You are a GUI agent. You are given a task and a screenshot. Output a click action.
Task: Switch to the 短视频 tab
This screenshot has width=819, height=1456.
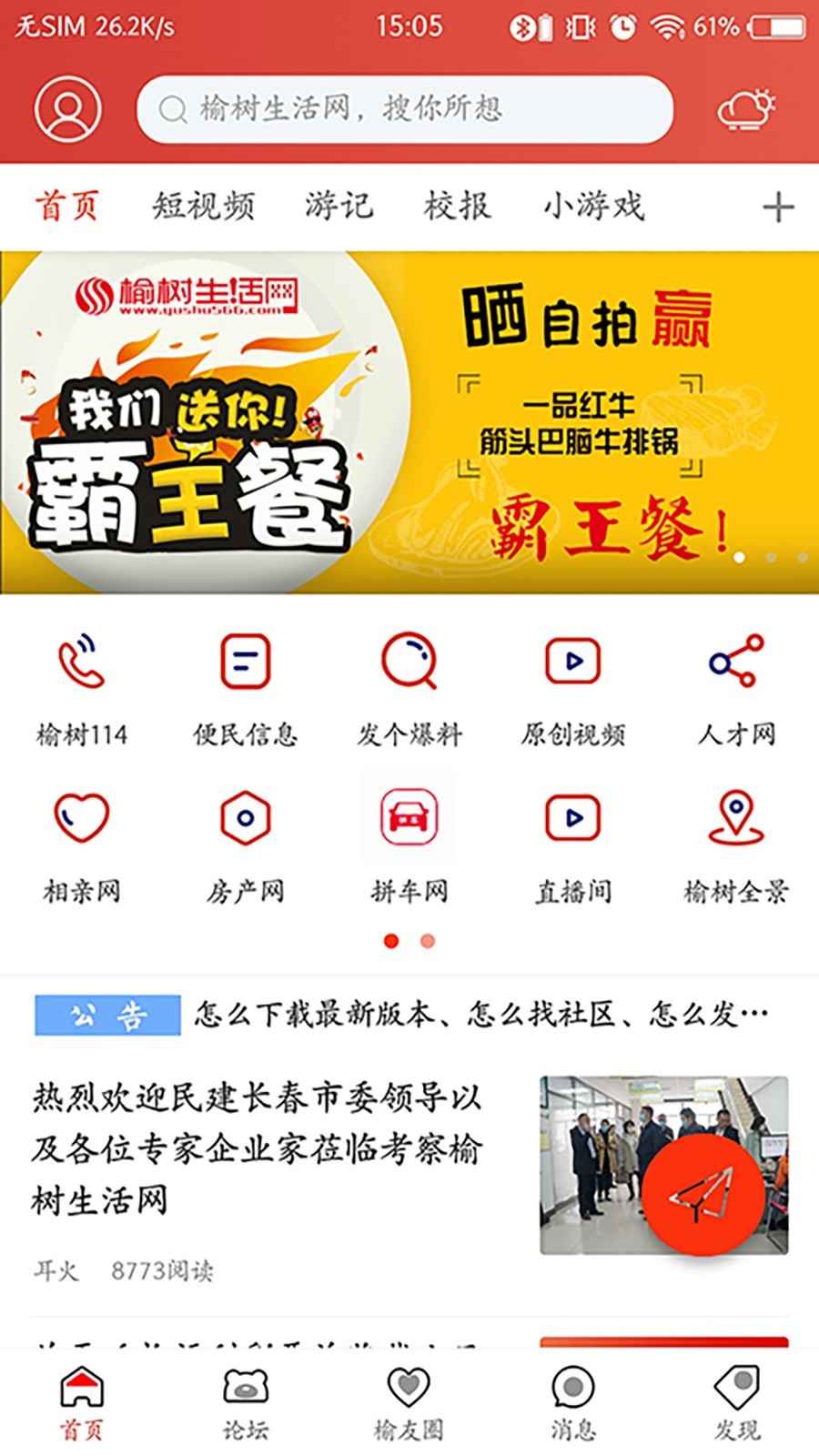click(x=204, y=206)
